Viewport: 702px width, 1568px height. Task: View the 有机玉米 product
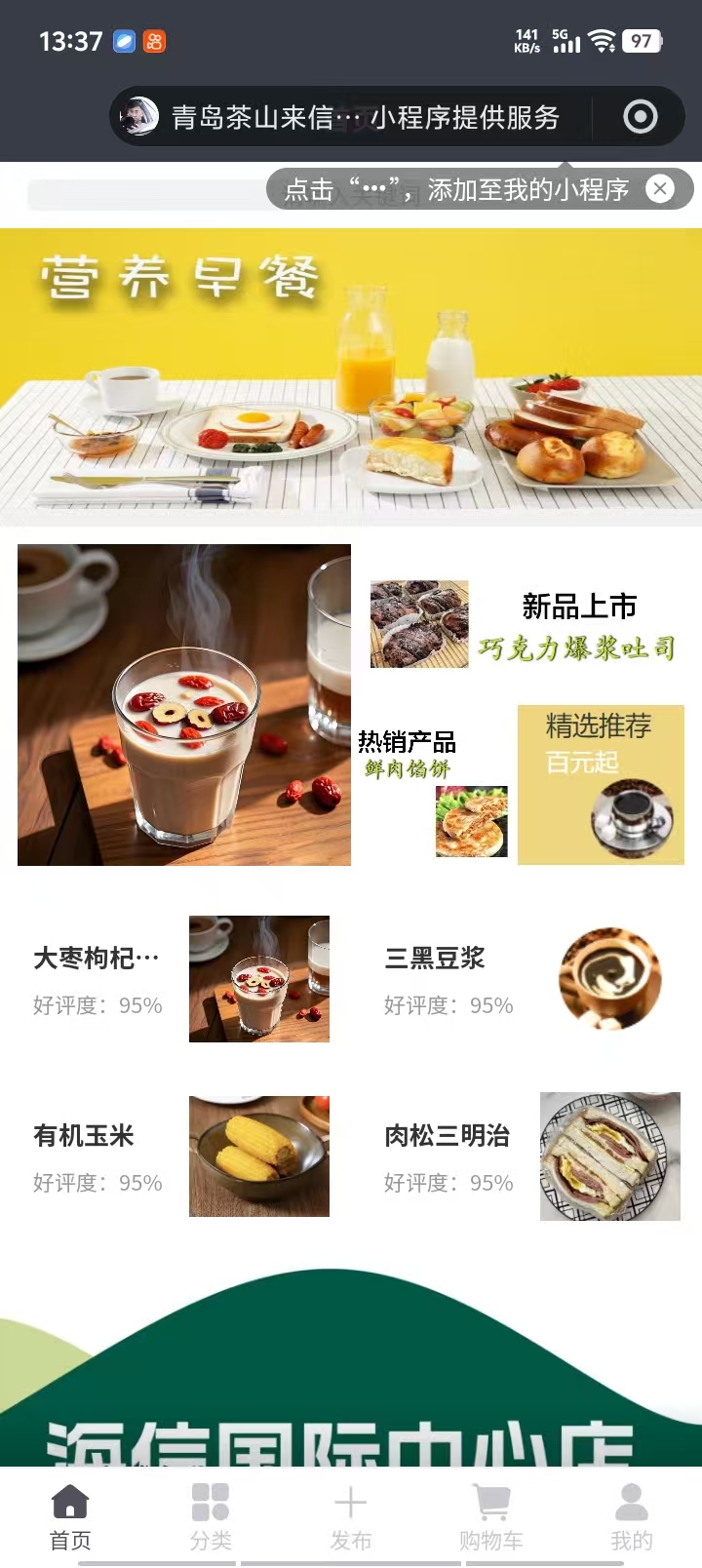coord(180,1156)
